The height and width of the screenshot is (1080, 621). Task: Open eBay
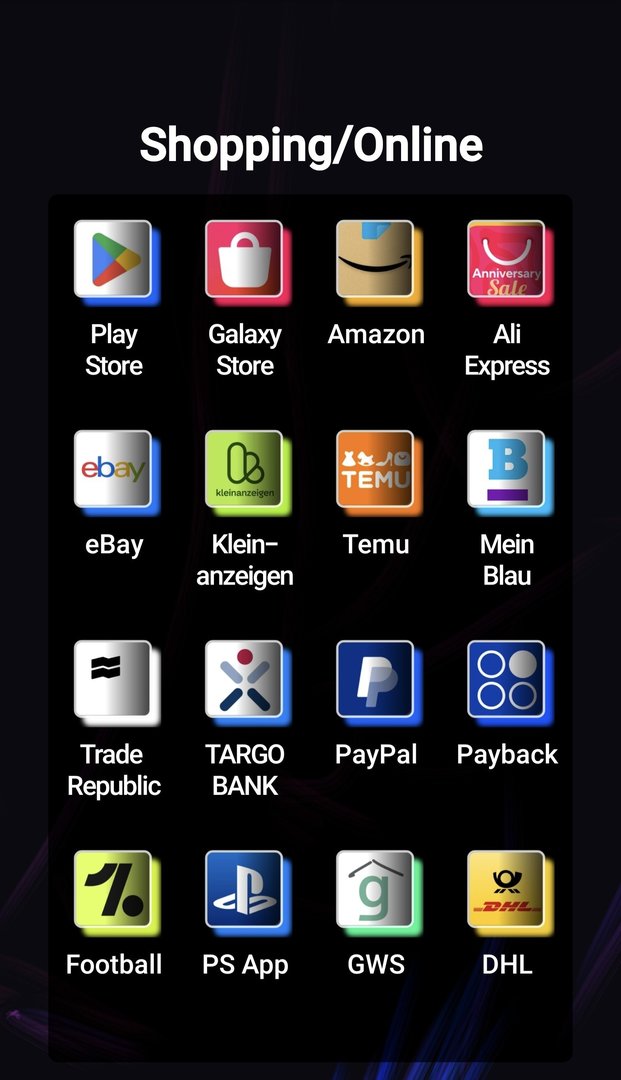click(x=113, y=470)
